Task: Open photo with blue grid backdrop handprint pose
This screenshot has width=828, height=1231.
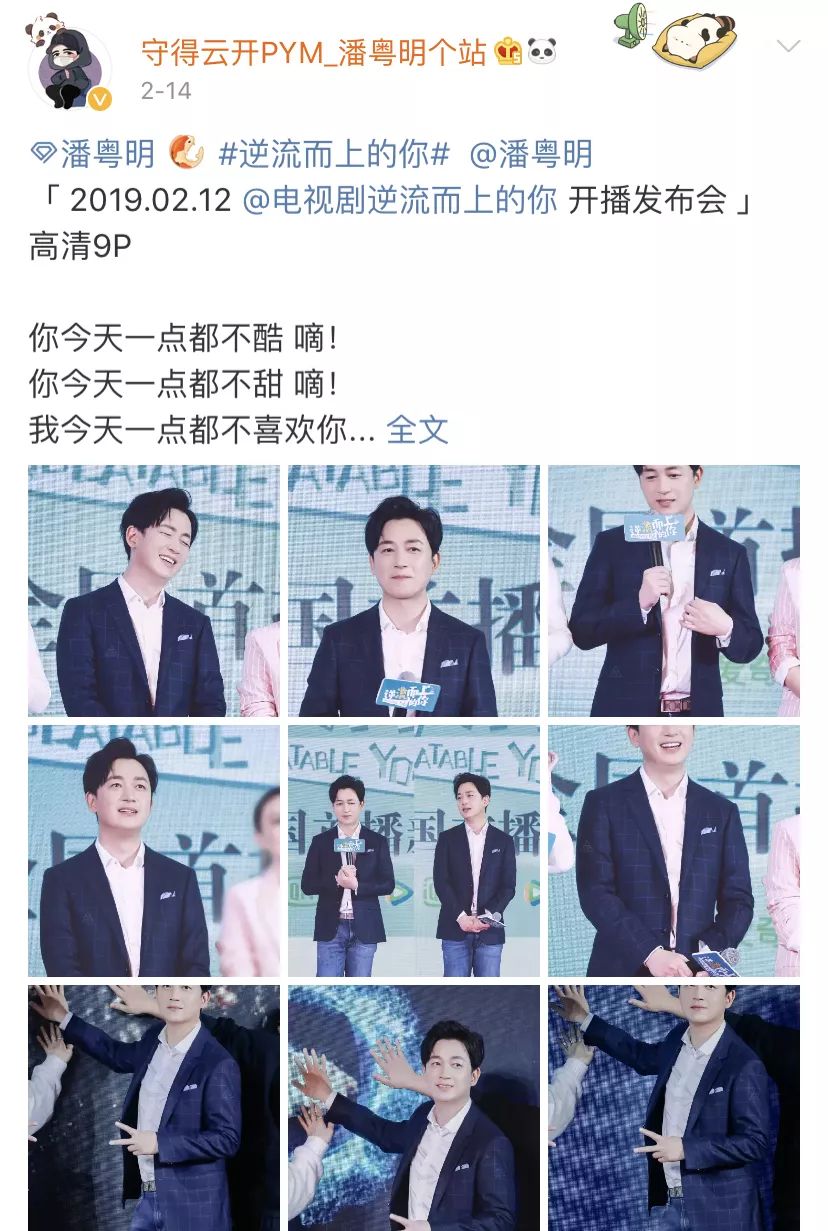Action: (x=673, y=1108)
